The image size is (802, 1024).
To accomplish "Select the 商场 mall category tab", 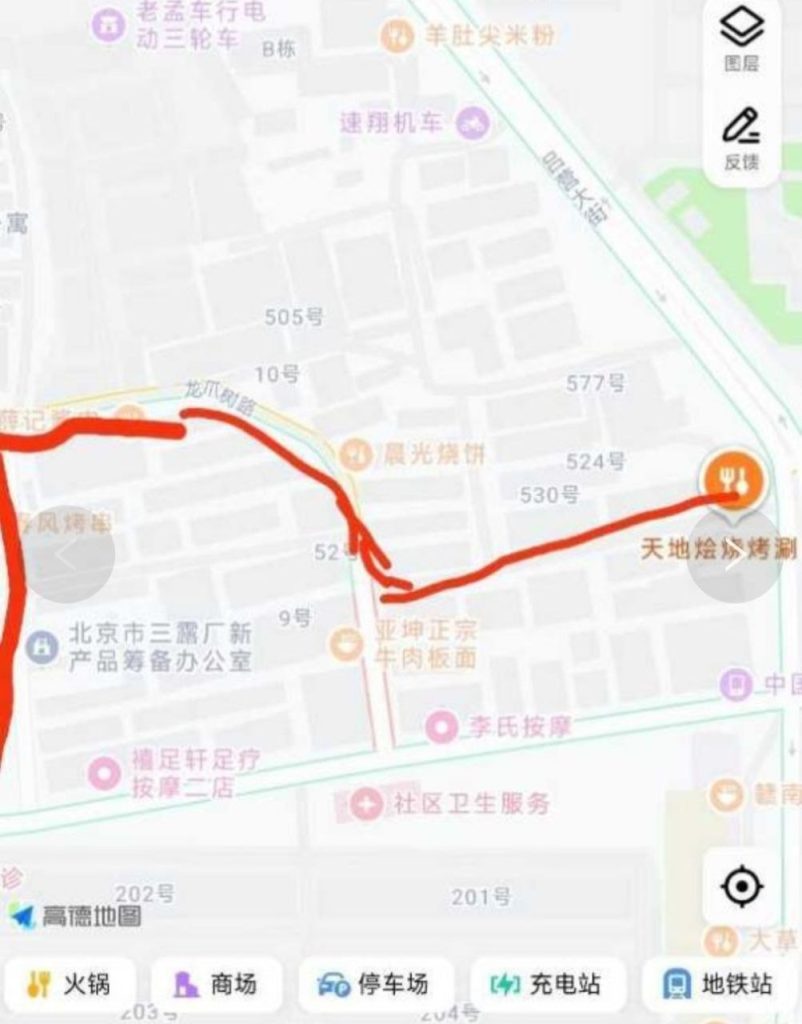I will pyautogui.click(x=217, y=984).
